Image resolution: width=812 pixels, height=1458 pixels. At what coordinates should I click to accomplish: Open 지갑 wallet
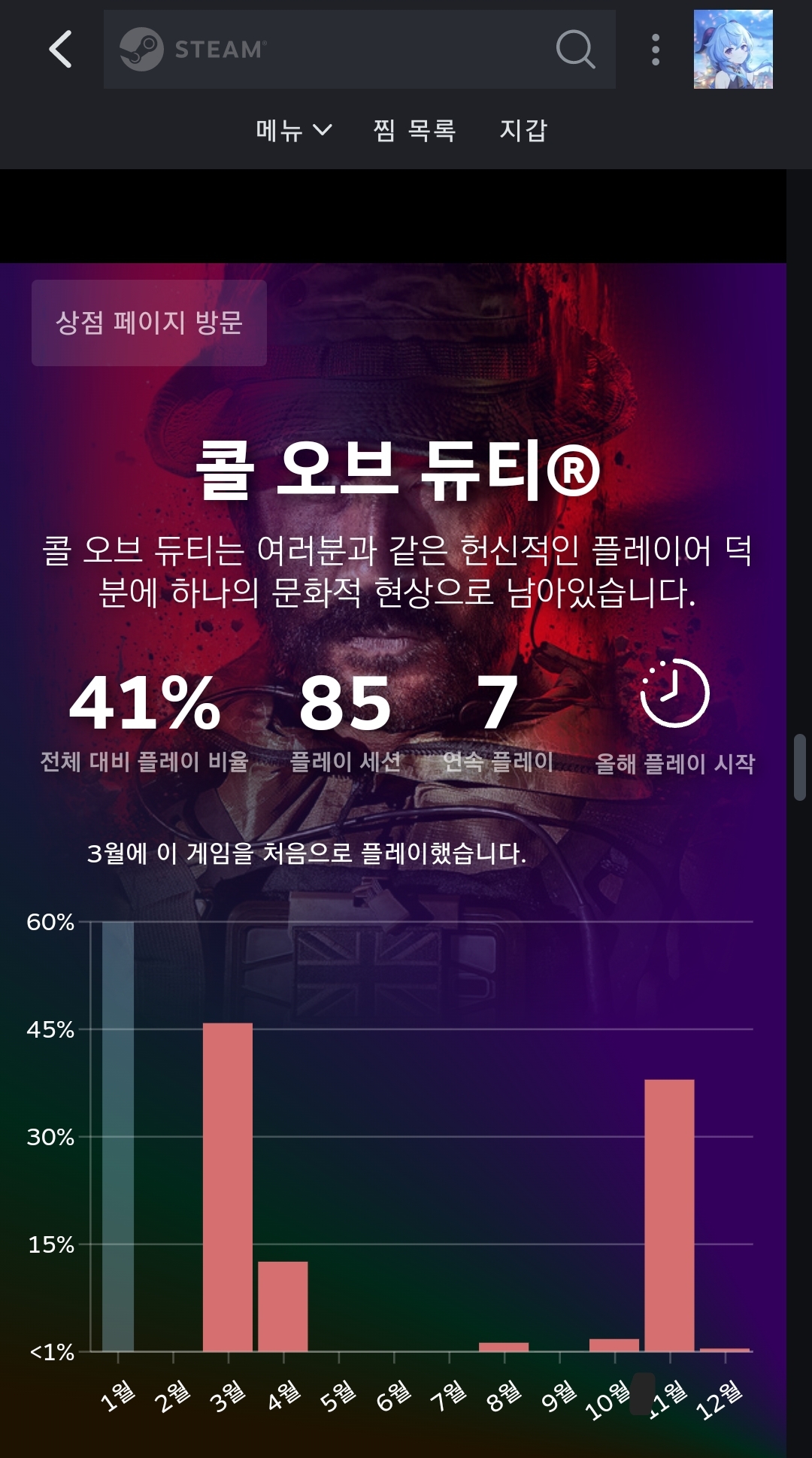tap(523, 131)
